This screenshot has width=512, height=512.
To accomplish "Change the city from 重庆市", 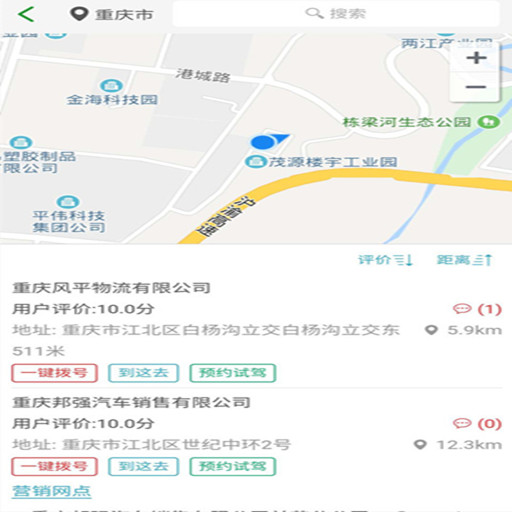I will pos(112,14).
